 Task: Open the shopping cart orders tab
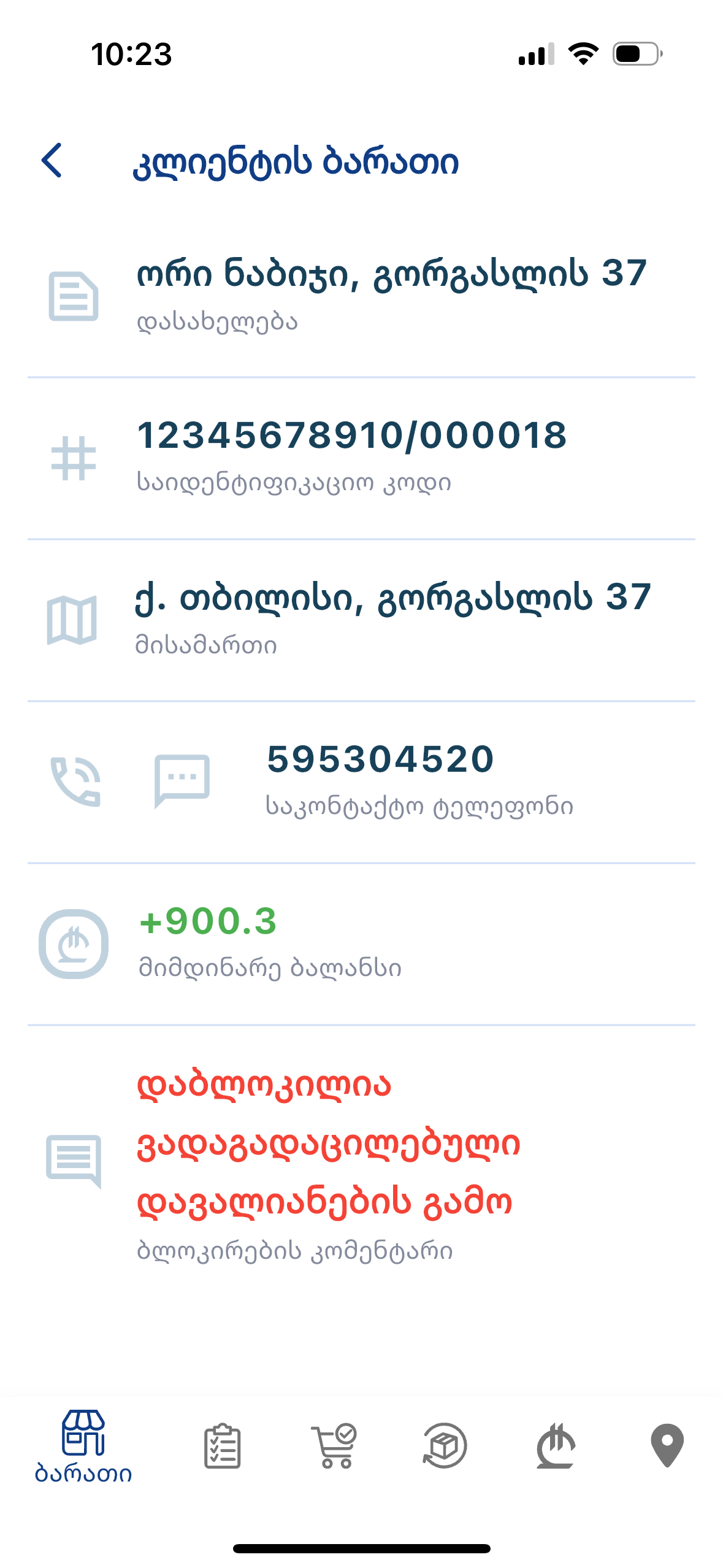(x=334, y=1446)
